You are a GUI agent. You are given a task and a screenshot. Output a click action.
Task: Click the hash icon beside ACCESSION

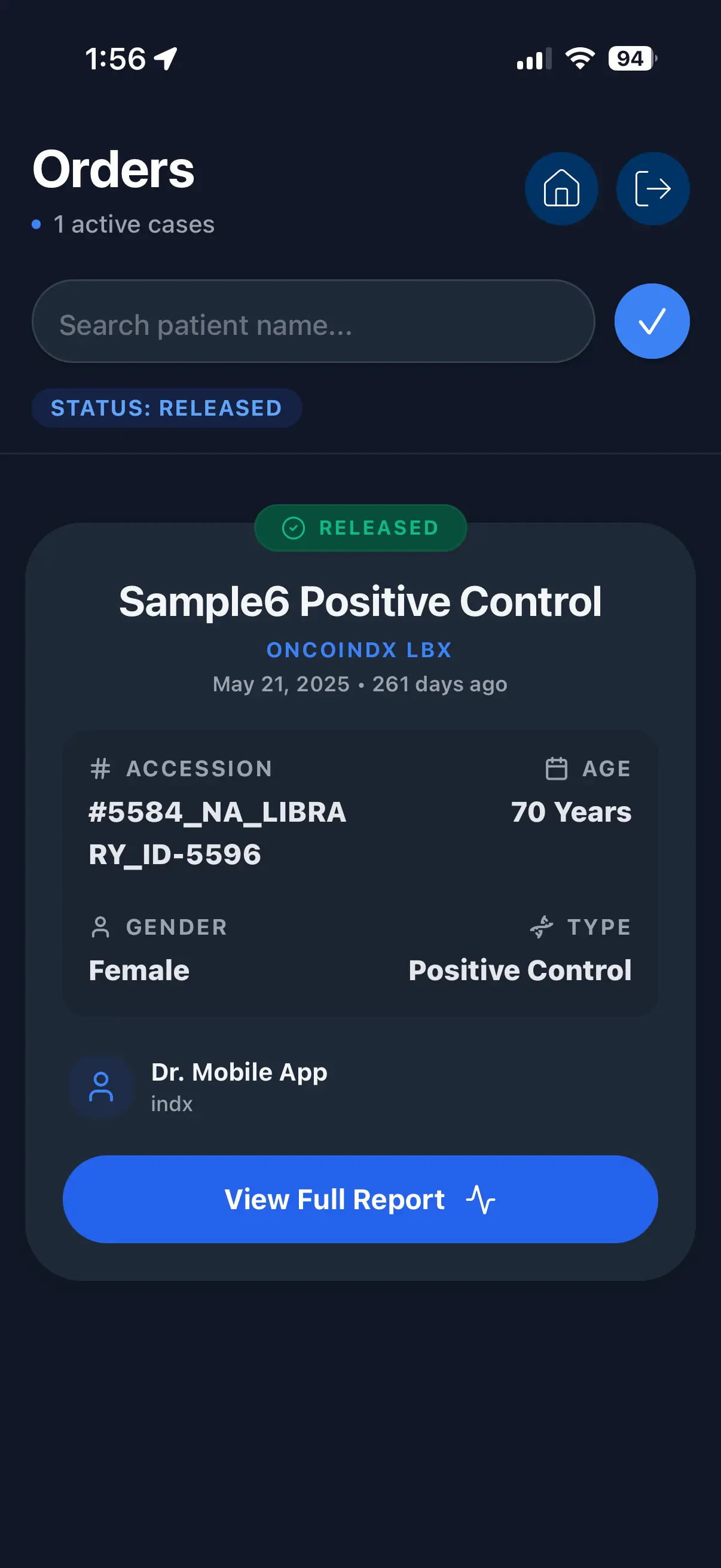100,769
